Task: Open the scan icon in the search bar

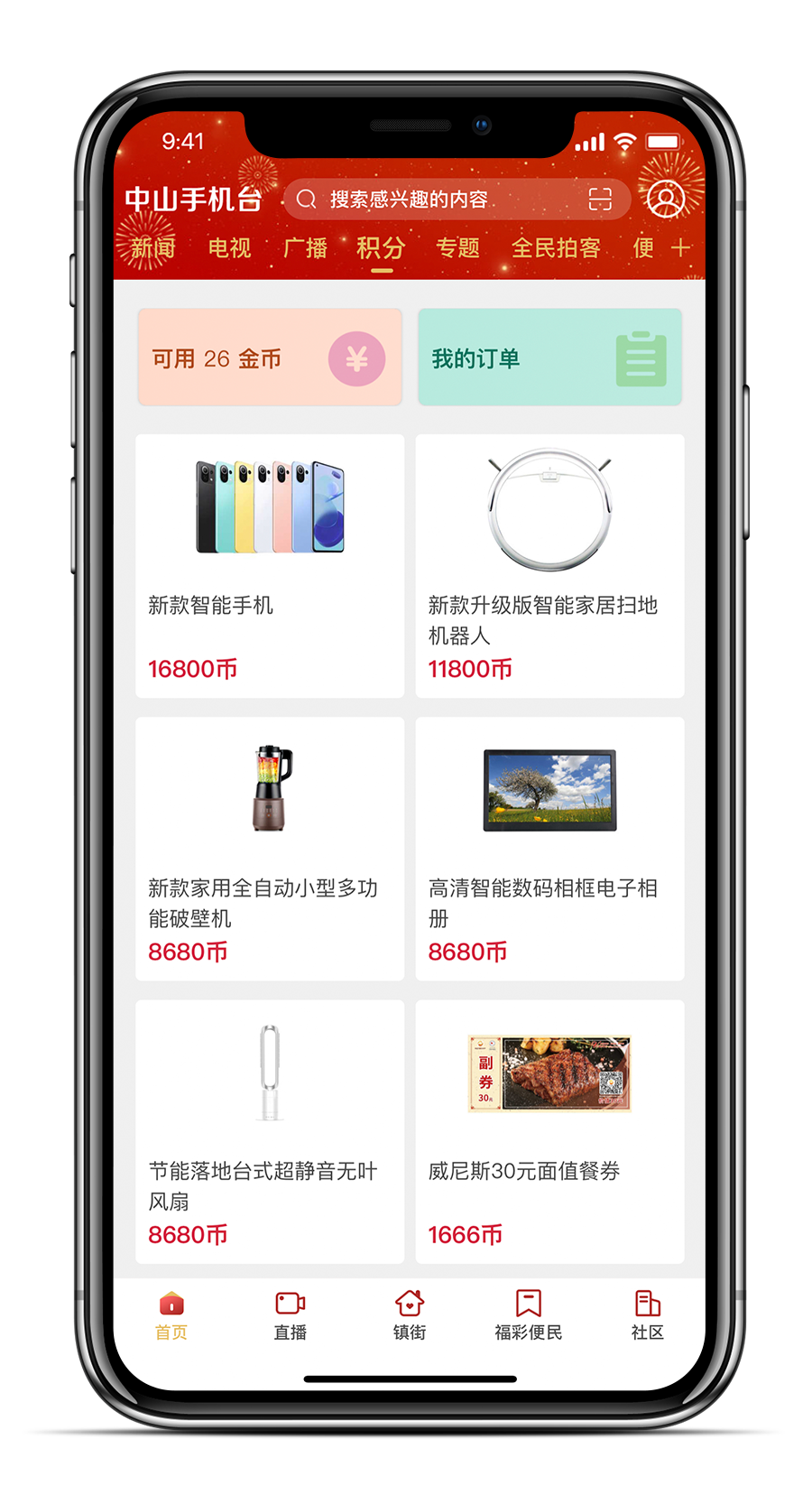Action: (600, 200)
